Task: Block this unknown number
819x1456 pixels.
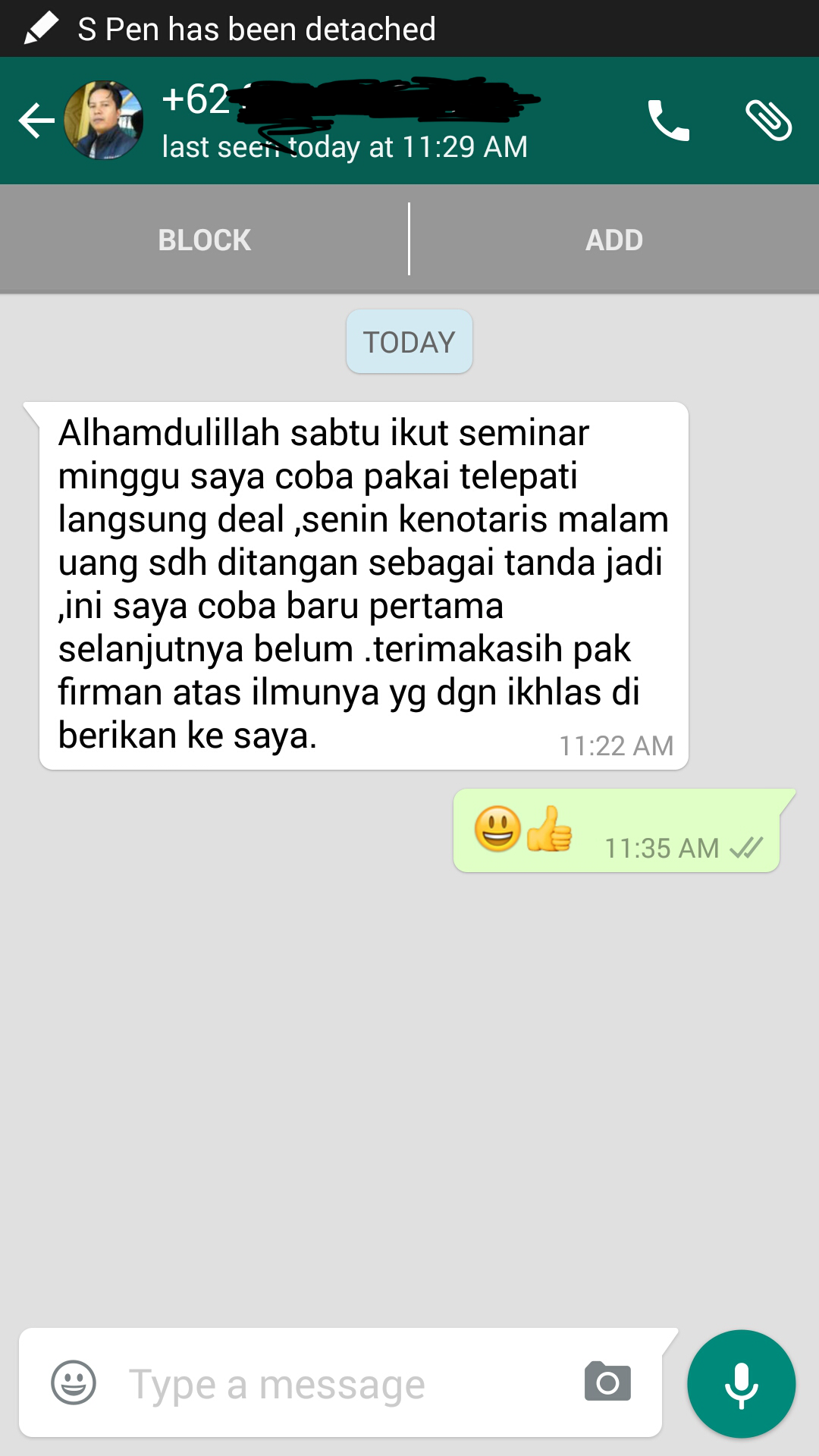Action: [x=204, y=240]
